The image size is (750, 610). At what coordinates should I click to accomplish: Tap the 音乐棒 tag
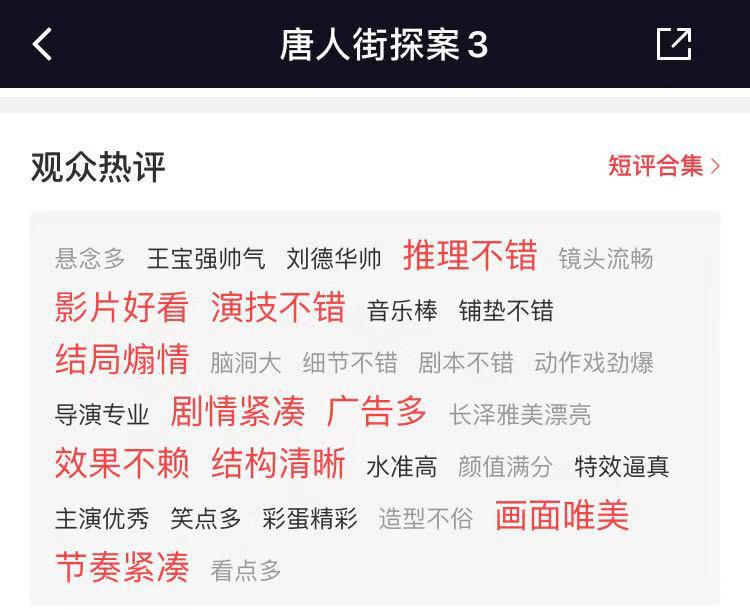pyautogui.click(x=402, y=311)
